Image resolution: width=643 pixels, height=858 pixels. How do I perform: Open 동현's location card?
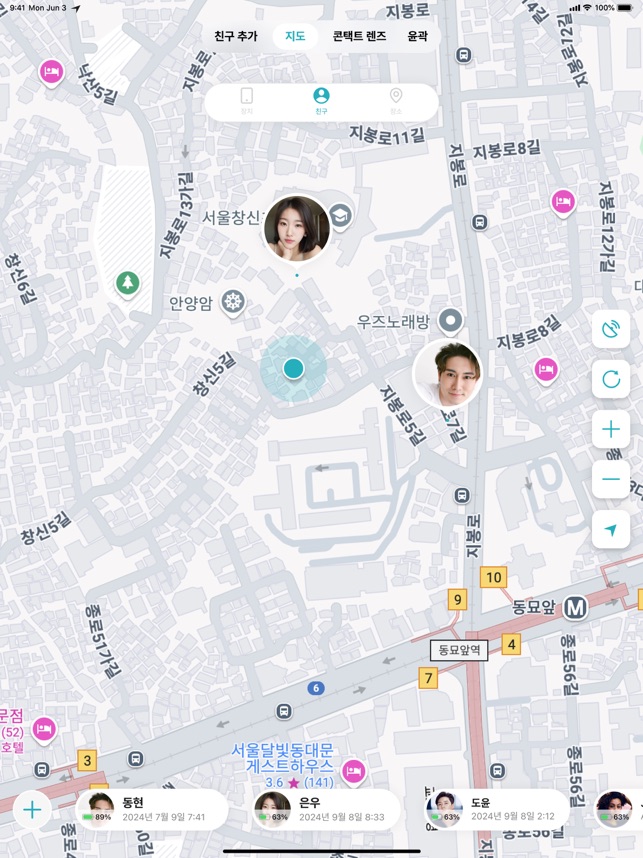tap(152, 809)
